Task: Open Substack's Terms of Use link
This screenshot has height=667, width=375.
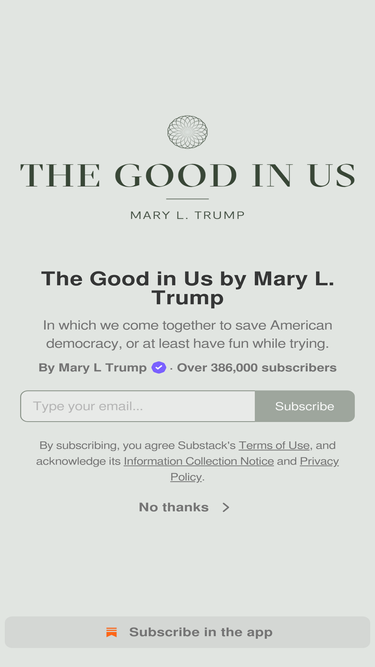Action: [274, 445]
